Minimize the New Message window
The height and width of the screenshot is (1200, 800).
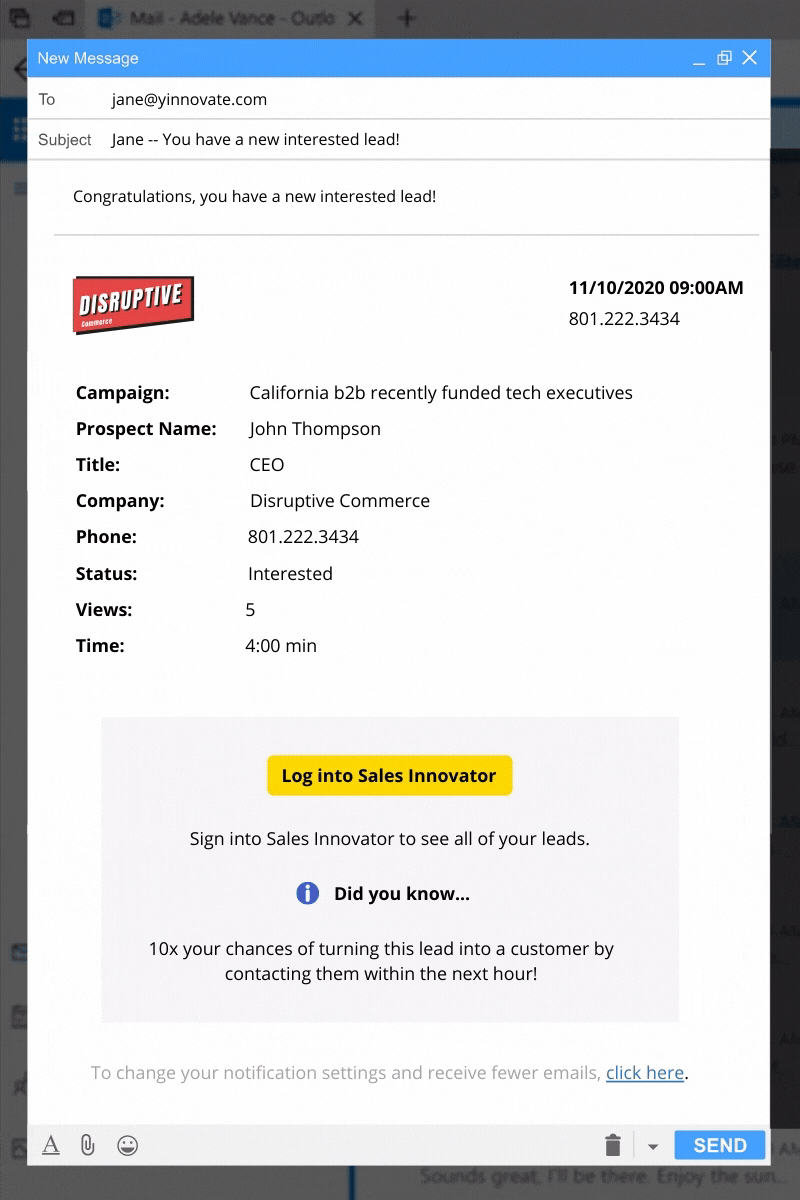pos(699,59)
